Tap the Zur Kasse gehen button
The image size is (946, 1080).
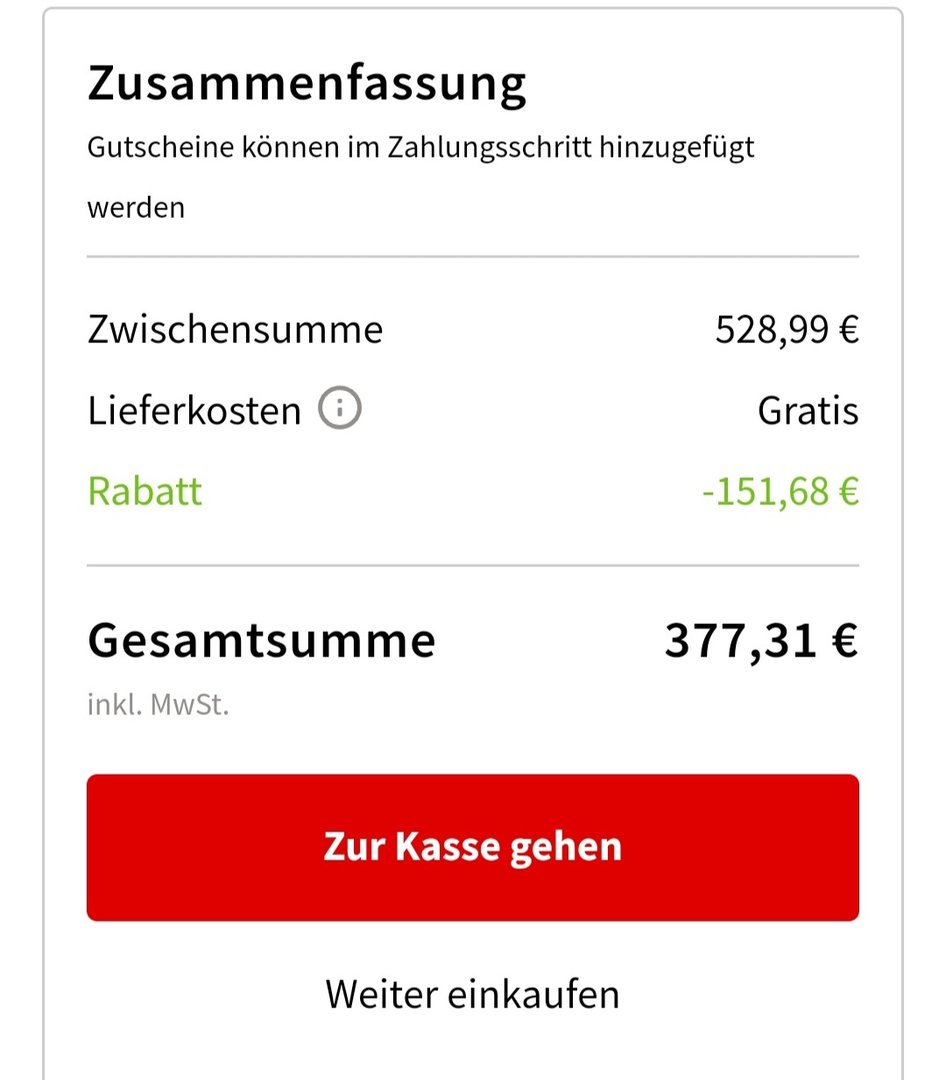click(x=472, y=847)
